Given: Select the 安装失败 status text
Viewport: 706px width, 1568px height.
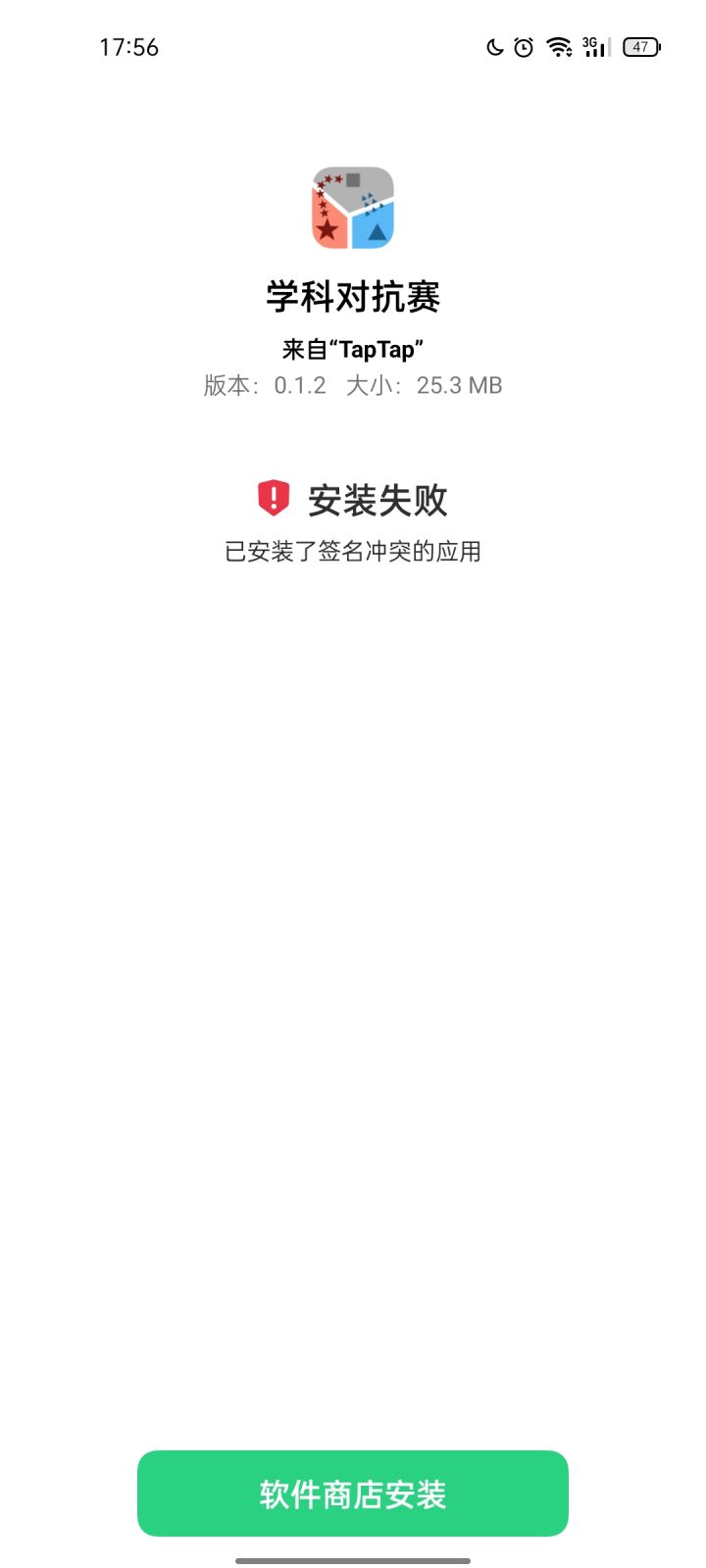Looking at the screenshot, I should pos(378,501).
